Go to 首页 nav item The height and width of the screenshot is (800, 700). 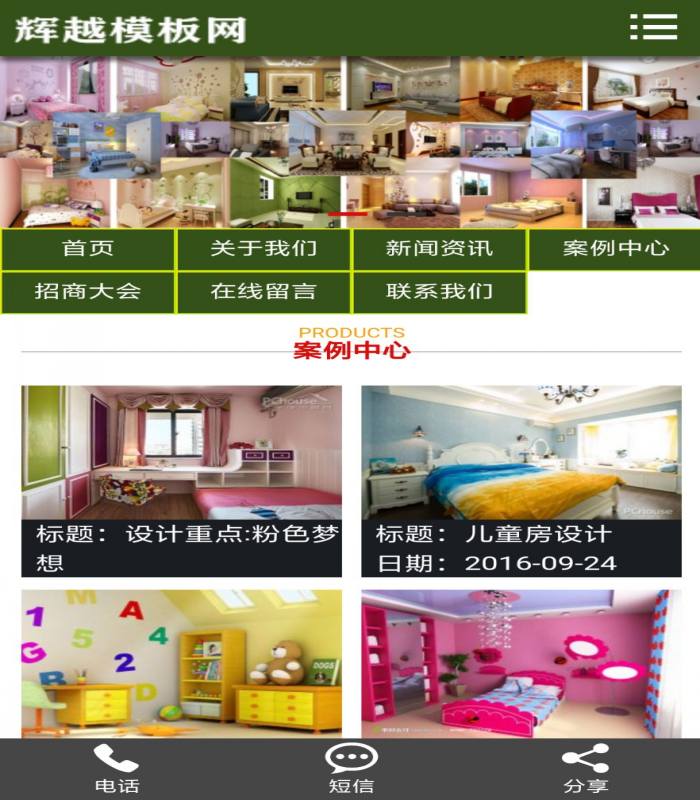click(x=88, y=249)
